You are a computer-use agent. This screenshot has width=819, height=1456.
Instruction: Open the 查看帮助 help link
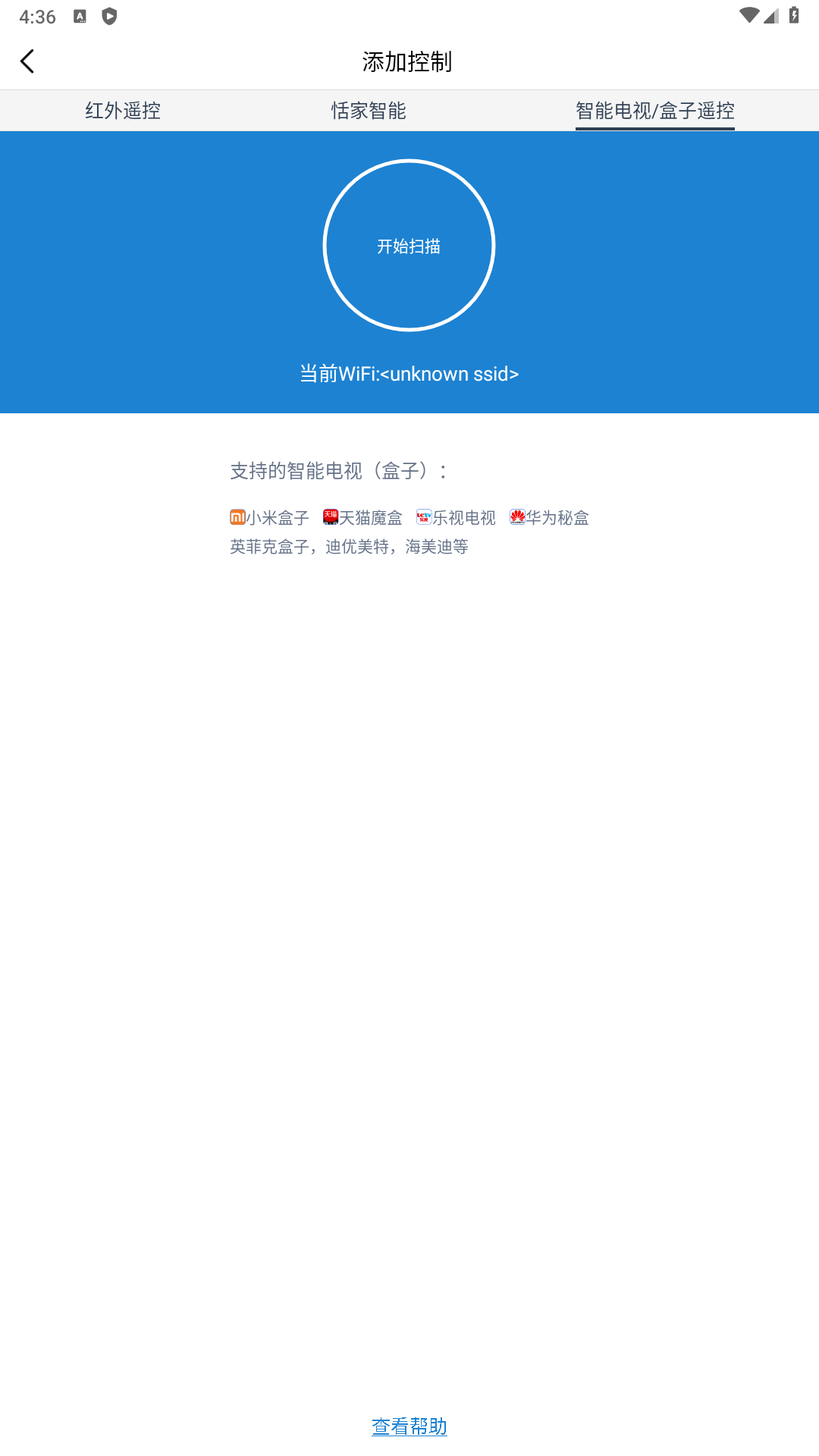pos(409,1426)
